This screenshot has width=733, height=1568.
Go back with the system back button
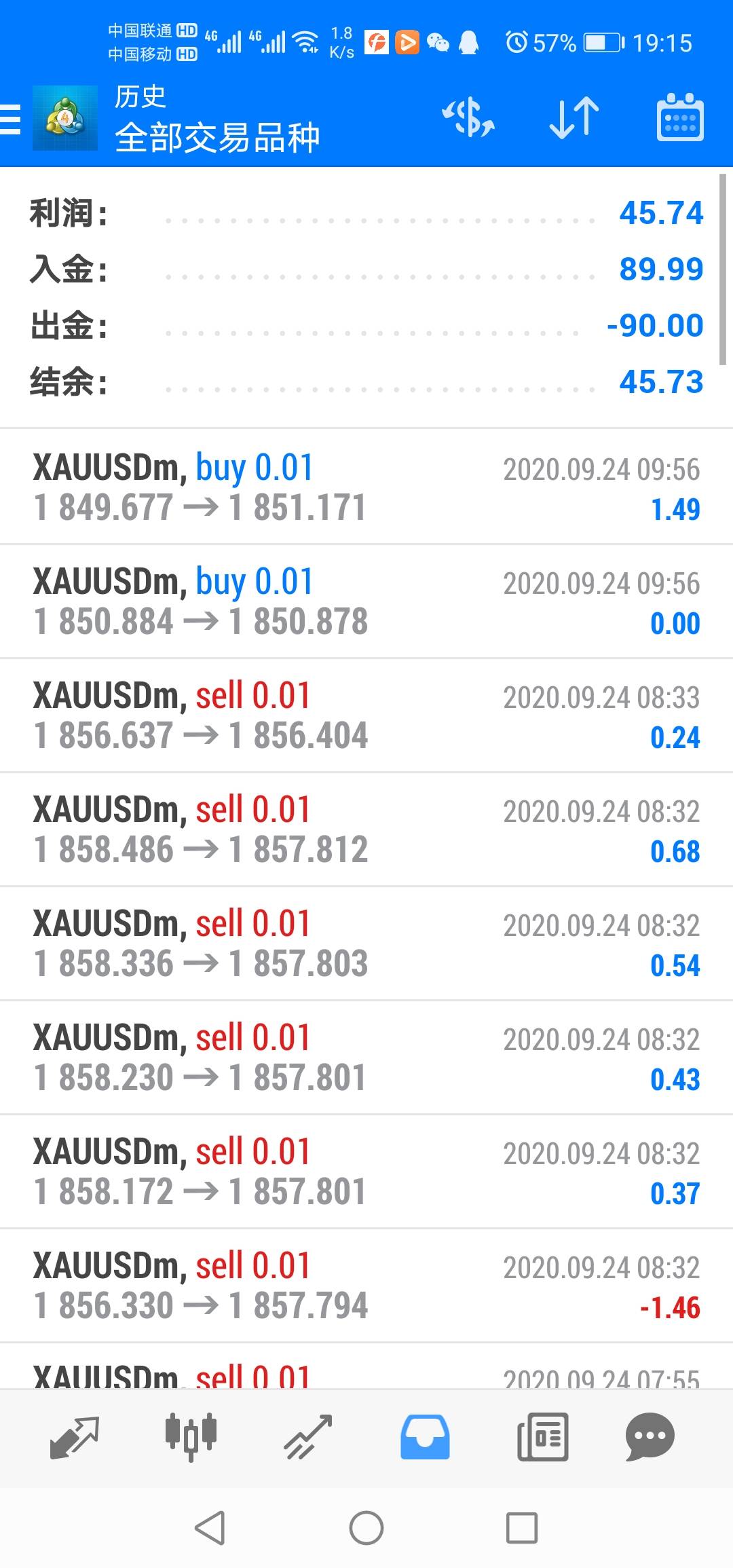click(x=210, y=1528)
